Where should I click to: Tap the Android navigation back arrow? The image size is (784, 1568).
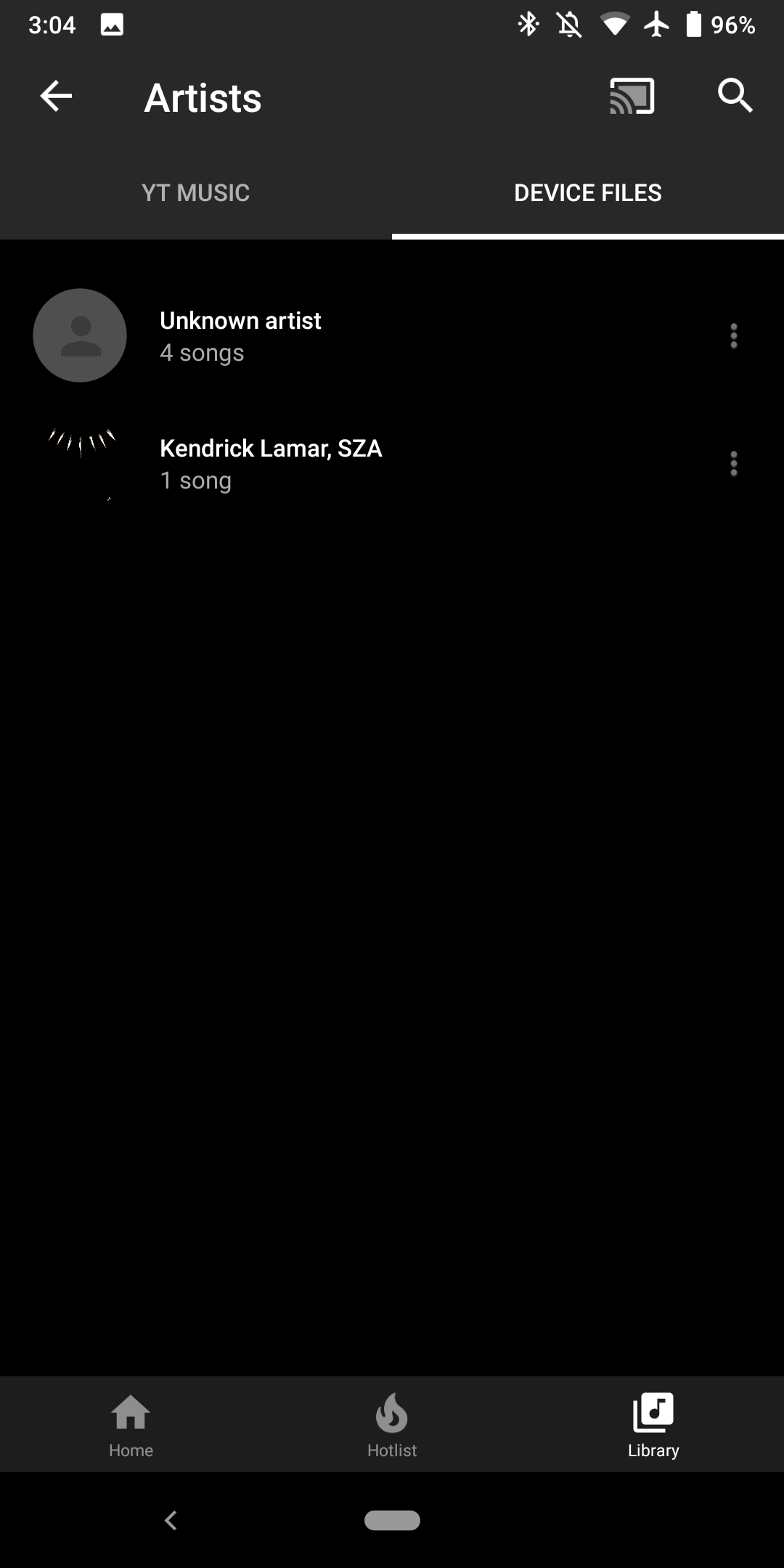click(172, 1520)
